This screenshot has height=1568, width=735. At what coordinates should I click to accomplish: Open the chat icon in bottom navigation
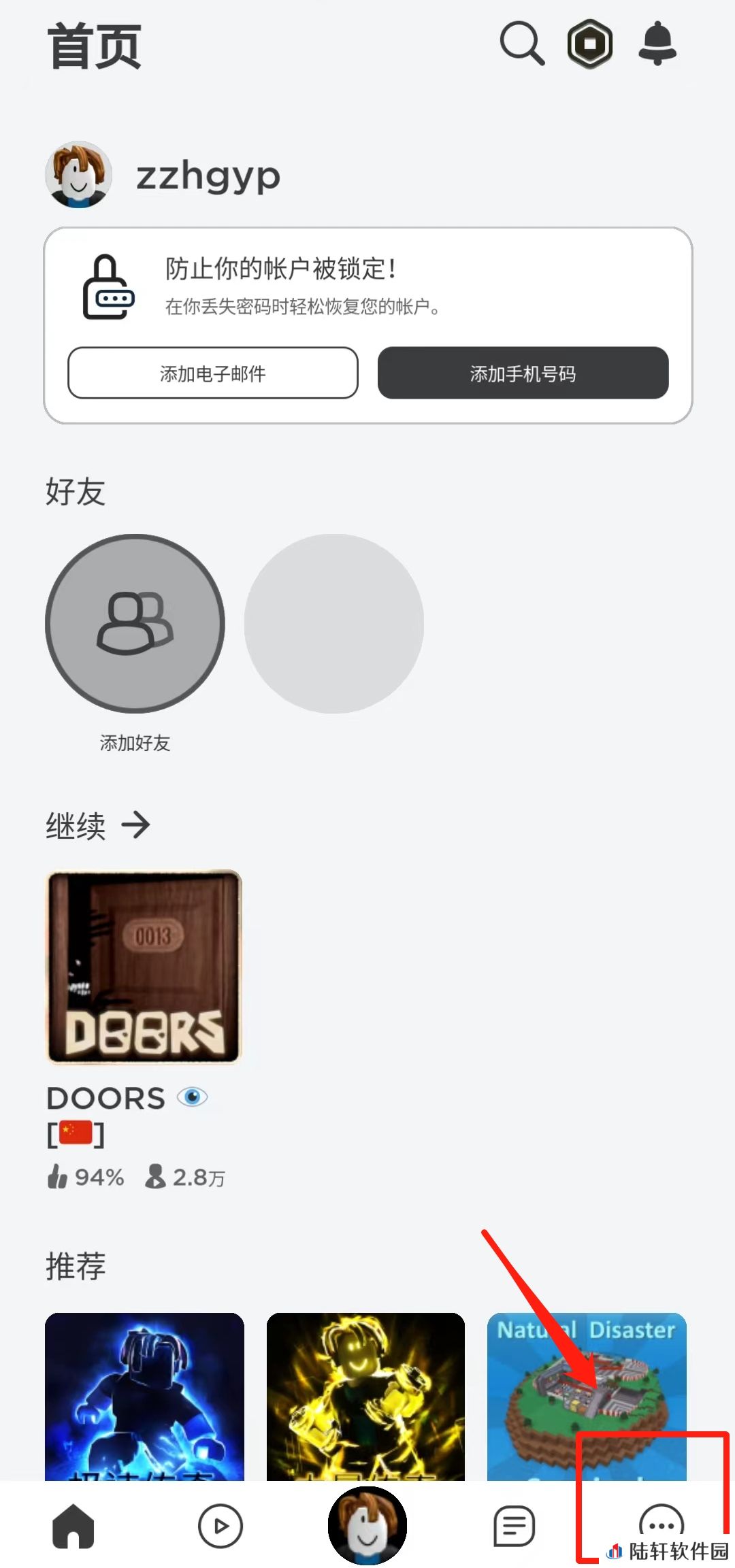(514, 1526)
